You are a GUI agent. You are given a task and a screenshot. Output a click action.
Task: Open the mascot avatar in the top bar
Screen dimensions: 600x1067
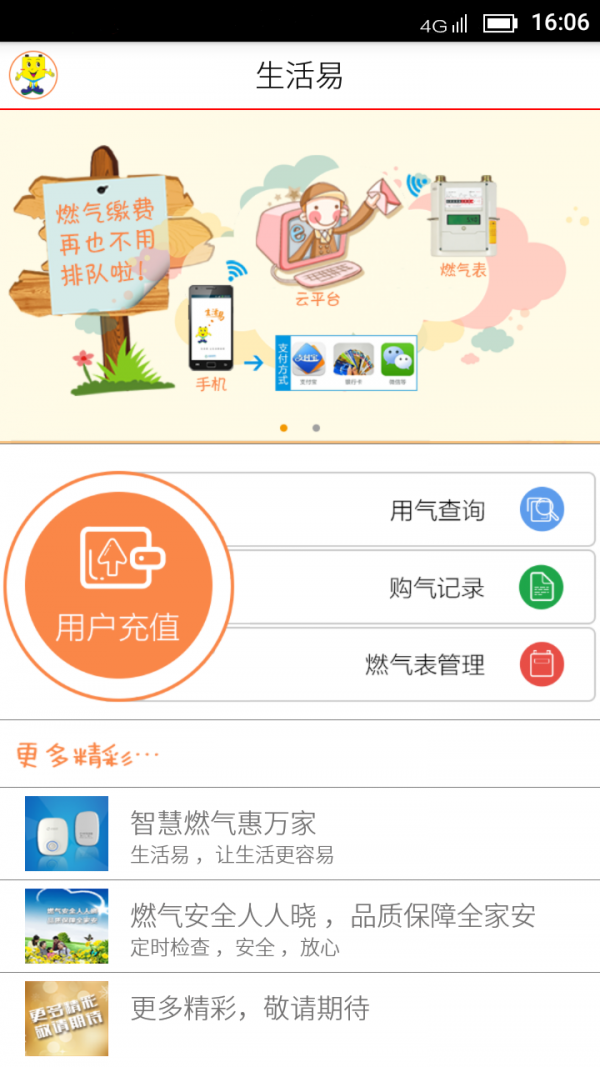34,75
